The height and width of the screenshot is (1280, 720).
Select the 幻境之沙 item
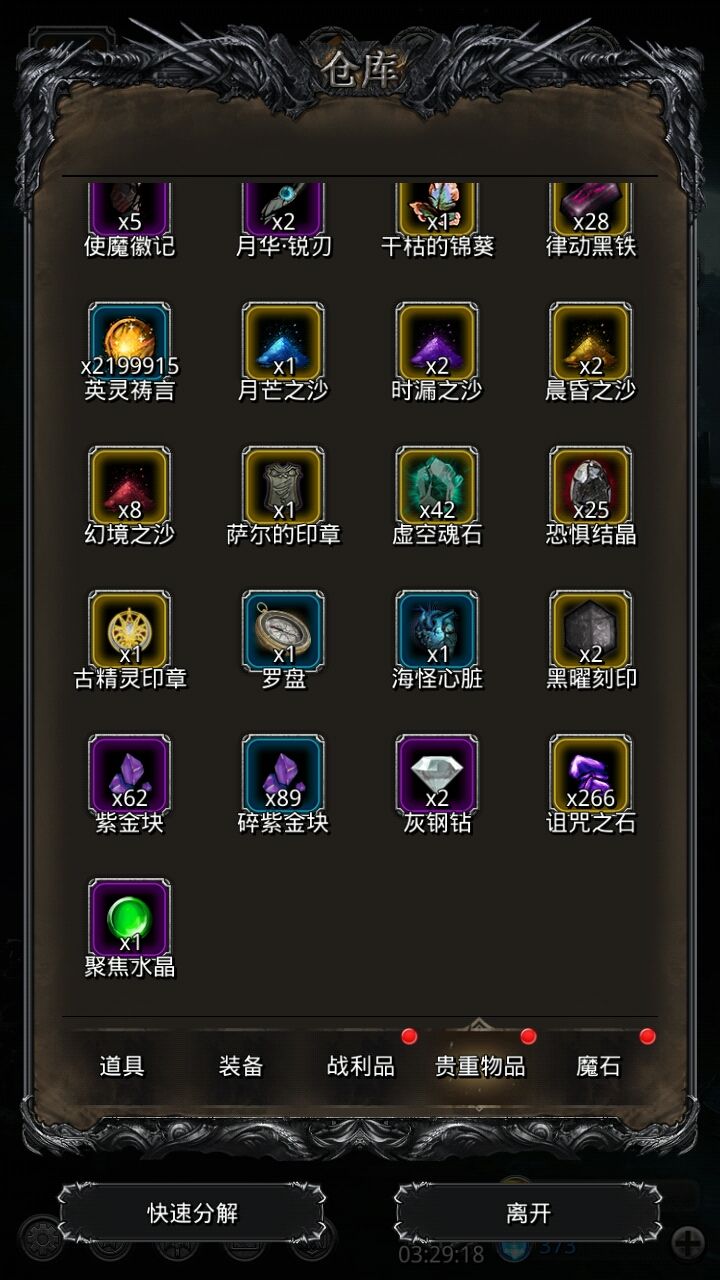tap(129, 487)
